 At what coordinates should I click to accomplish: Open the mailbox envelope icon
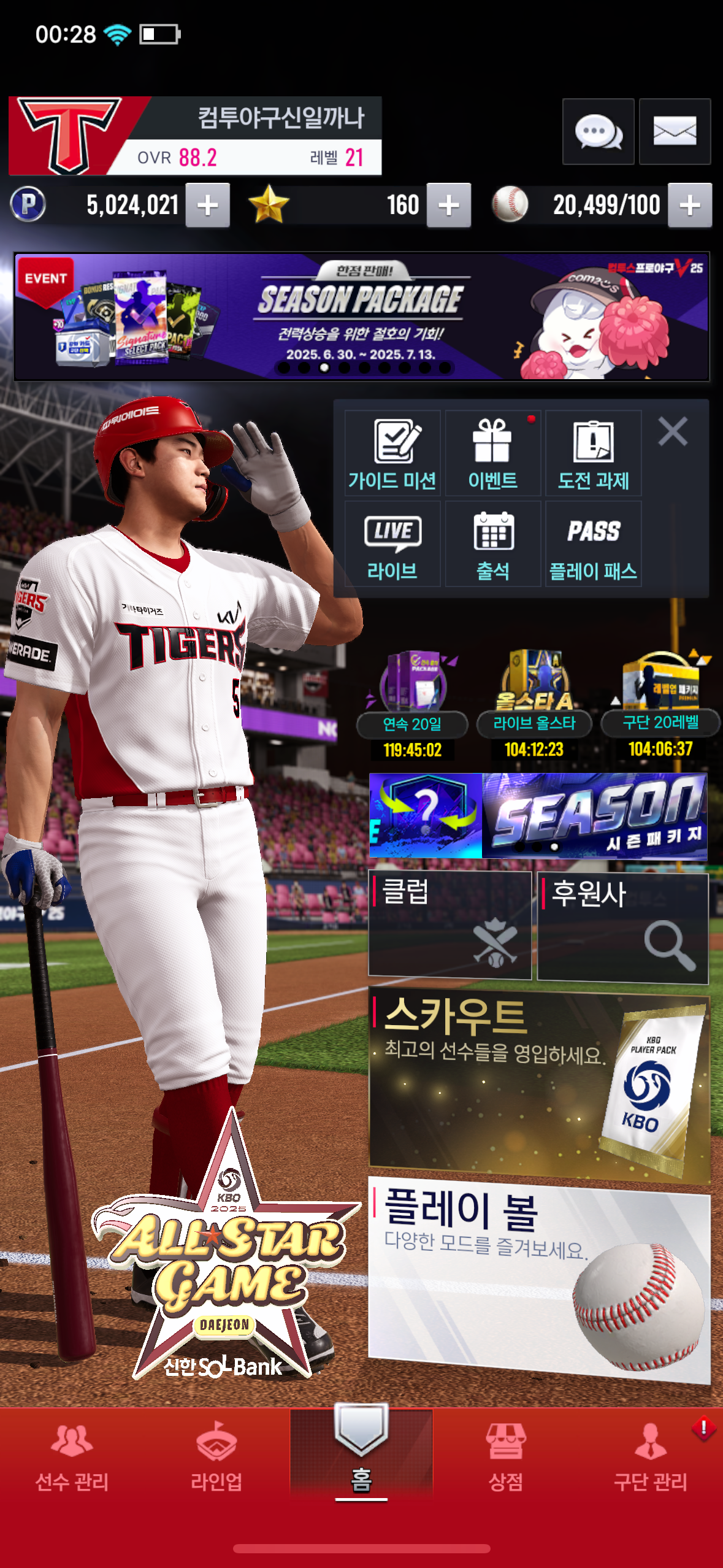click(675, 131)
